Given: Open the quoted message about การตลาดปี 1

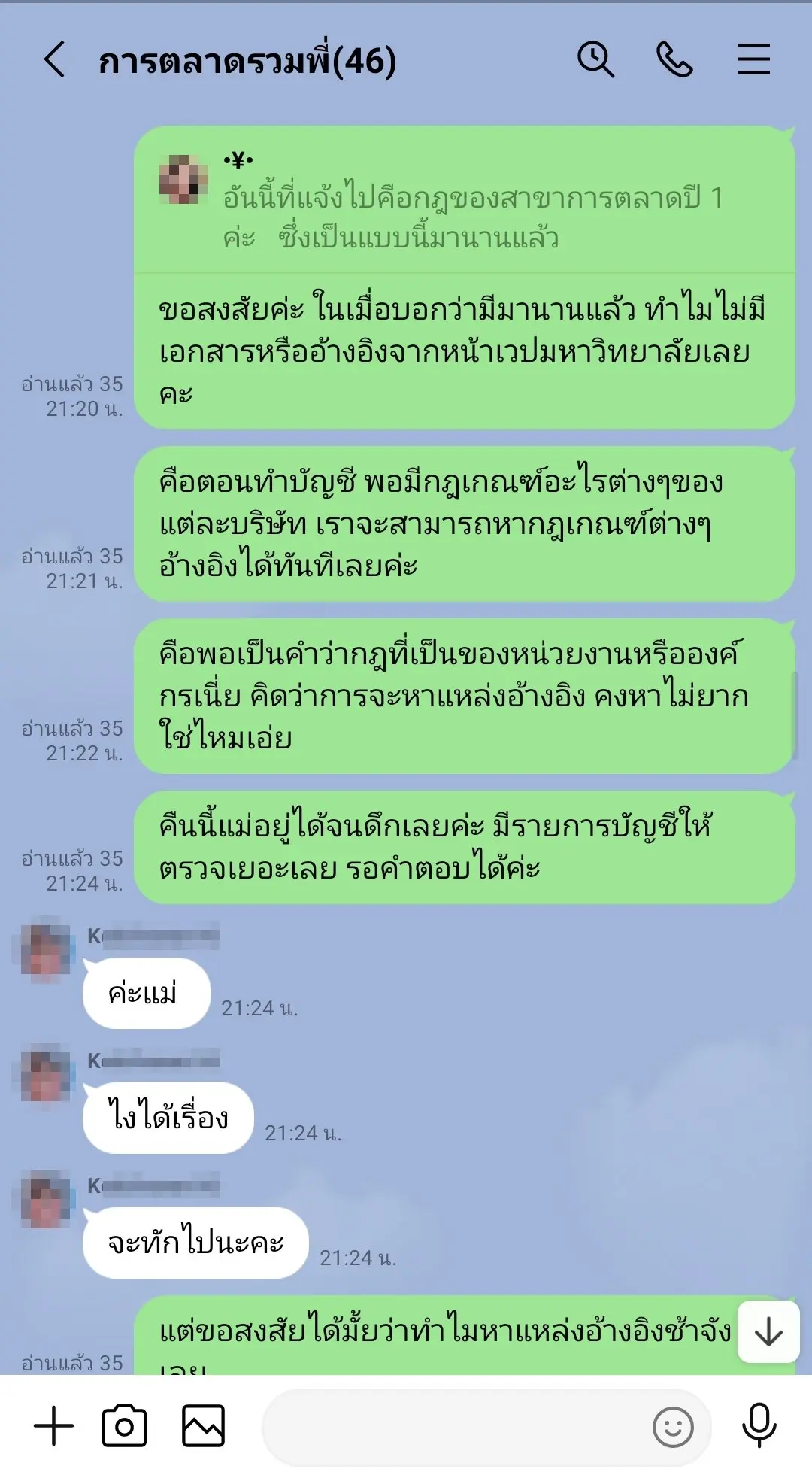Looking at the screenshot, I should [465, 200].
